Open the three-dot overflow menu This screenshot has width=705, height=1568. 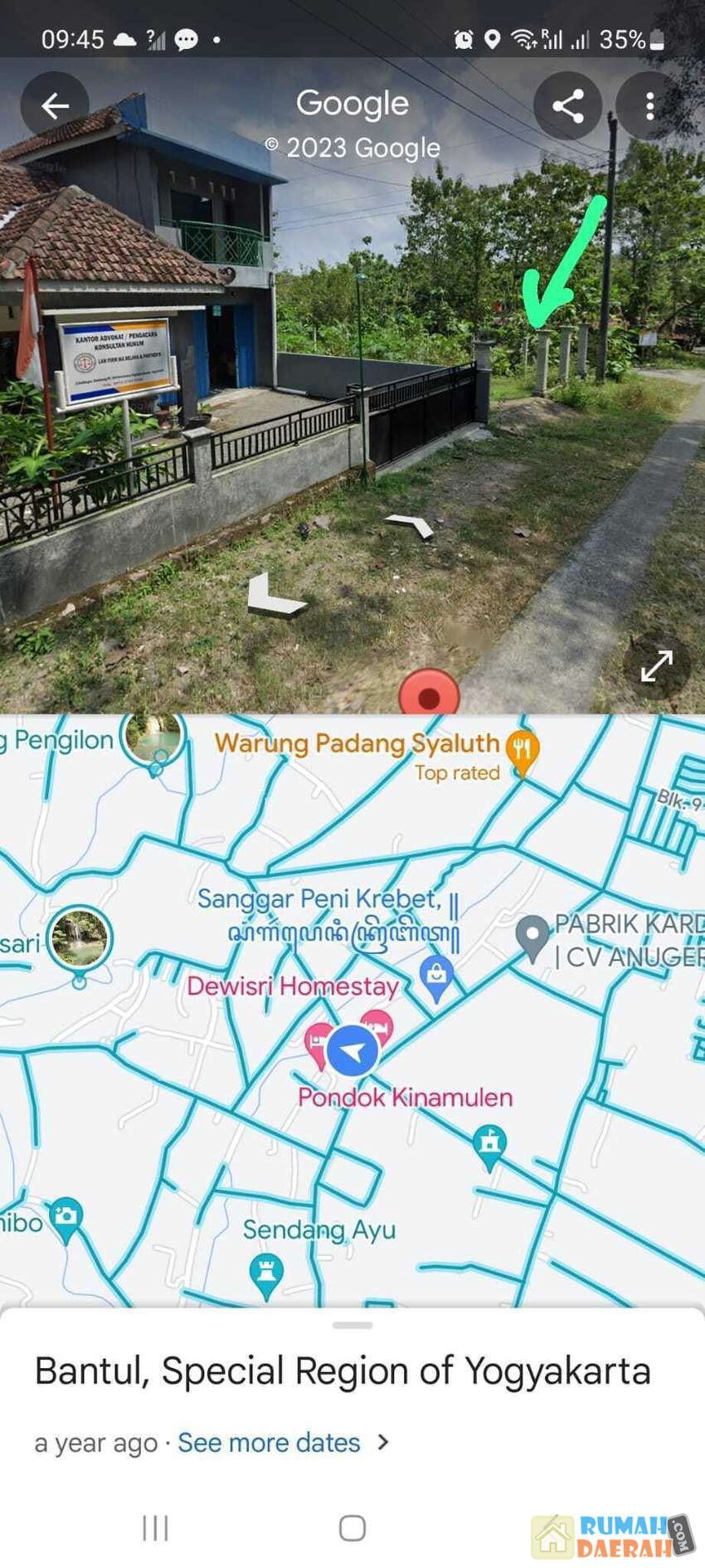point(649,106)
